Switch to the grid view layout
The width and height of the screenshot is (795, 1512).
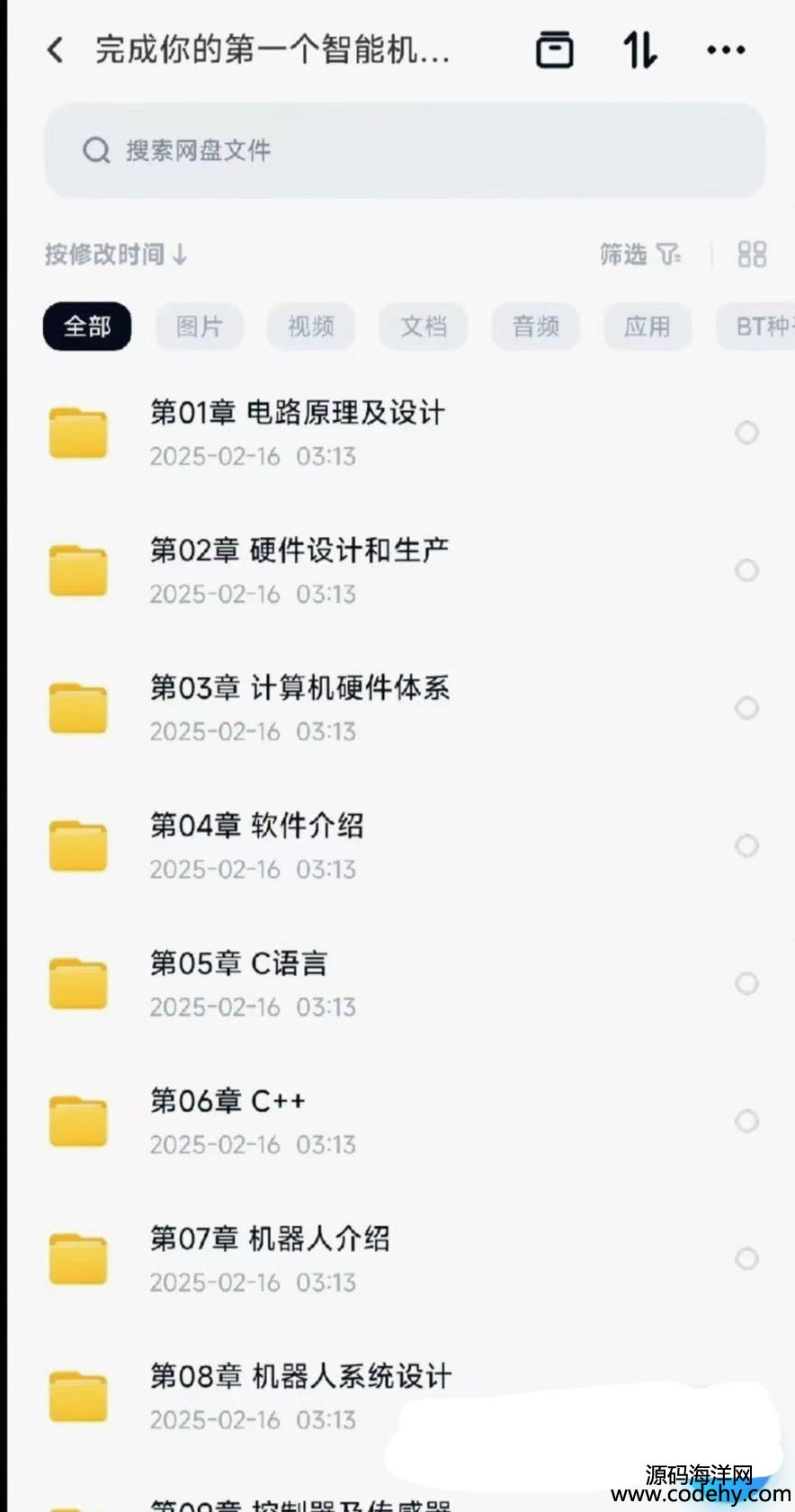pos(752,255)
